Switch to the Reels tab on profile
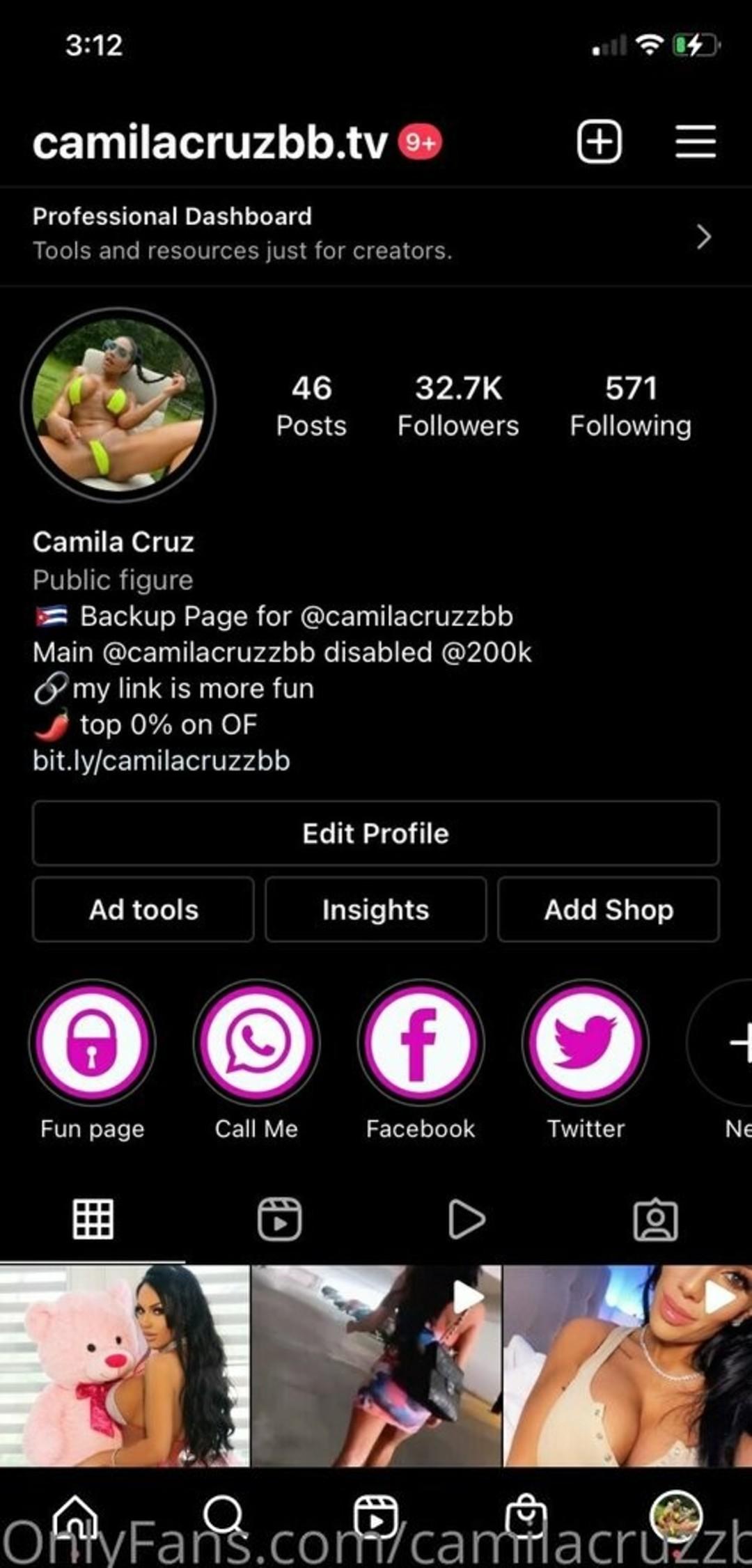The width and height of the screenshot is (752, 1568). click(279, 1219)
